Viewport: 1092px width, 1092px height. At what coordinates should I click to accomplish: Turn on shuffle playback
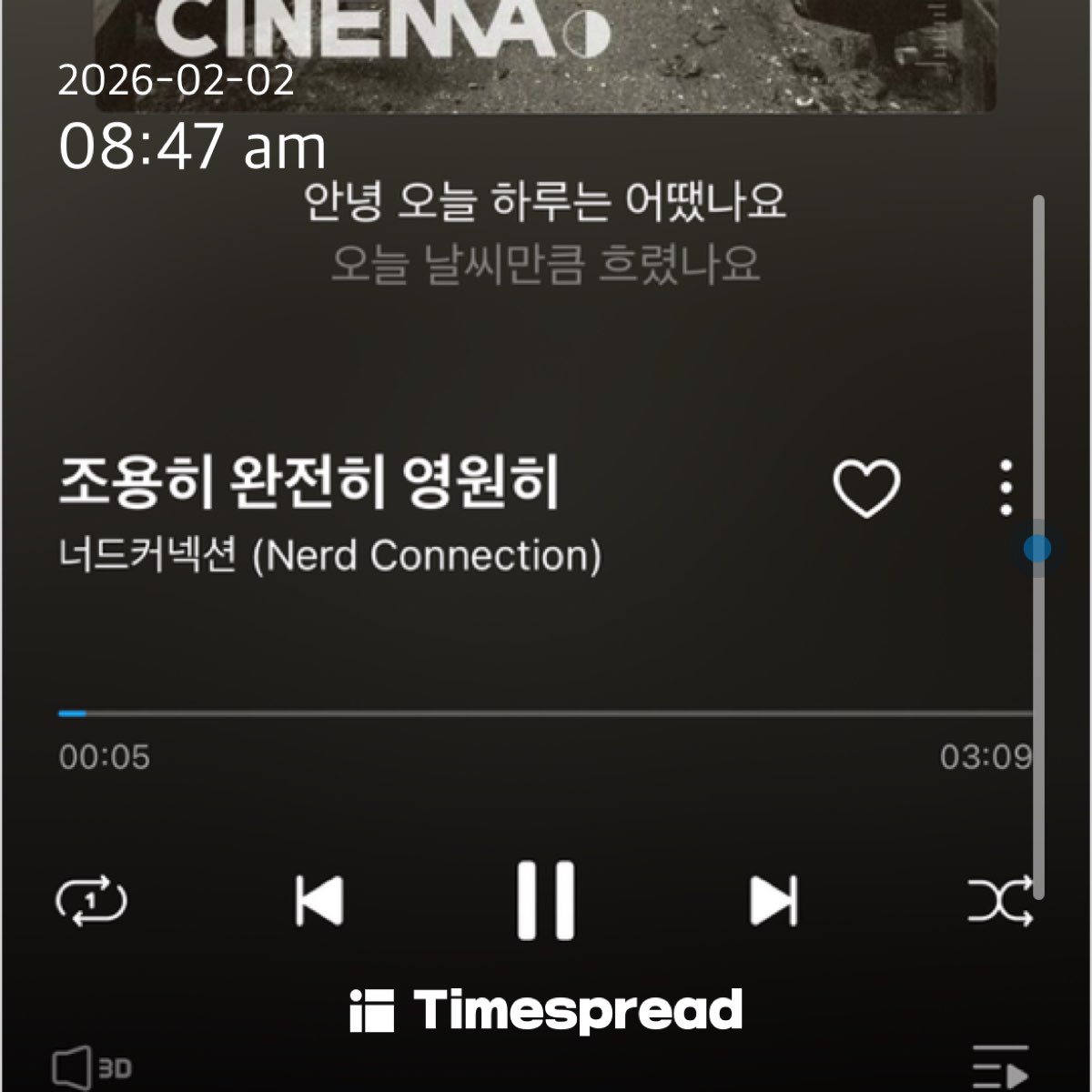click(999, 901)
